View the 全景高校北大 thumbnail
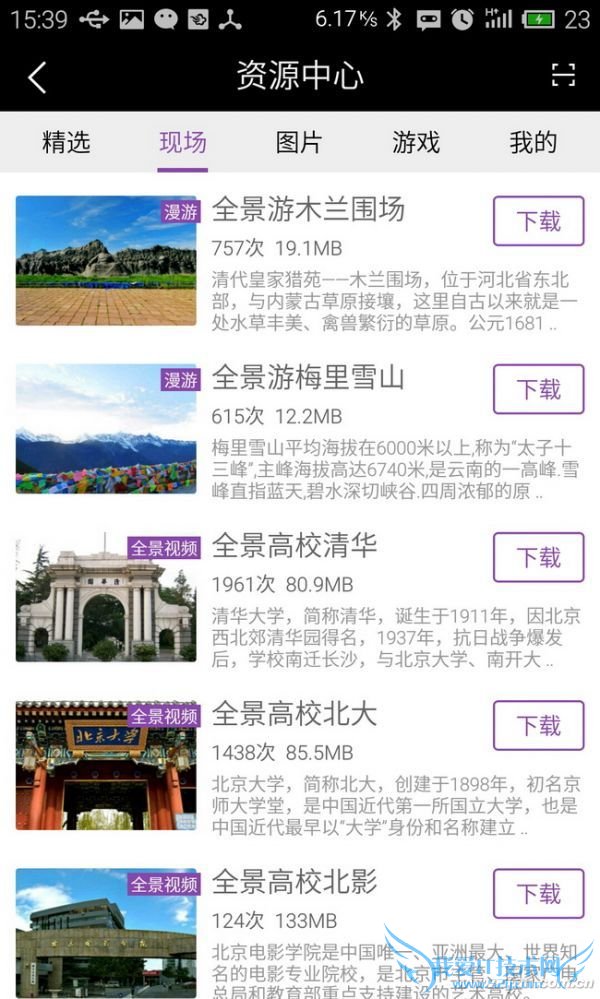This screenshot has height=999, width=600. [106, 765]
